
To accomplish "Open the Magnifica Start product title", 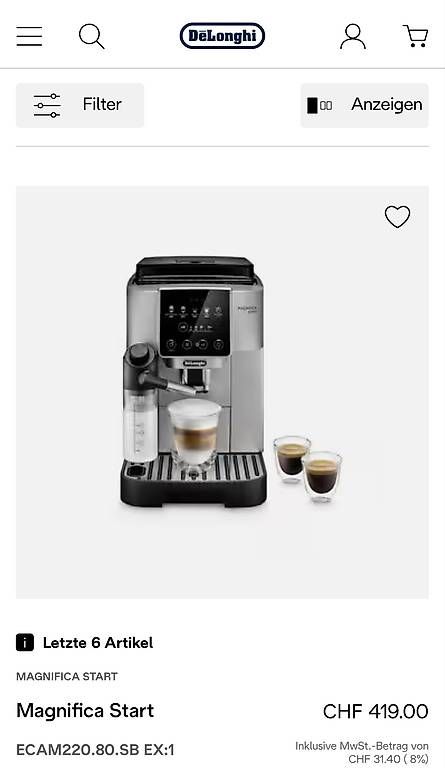I will (85, 710).
